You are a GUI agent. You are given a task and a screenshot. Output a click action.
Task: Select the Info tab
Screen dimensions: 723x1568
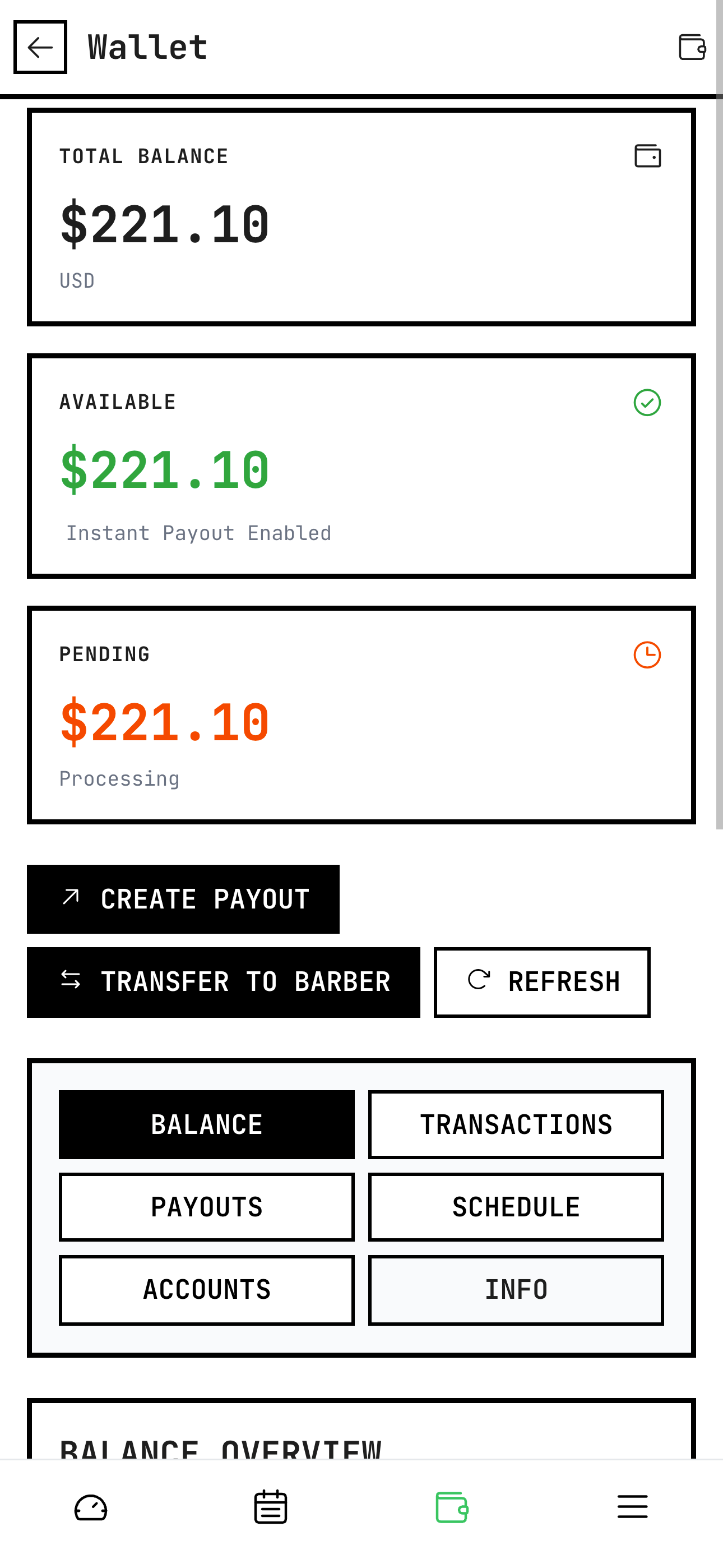(x=516, y=1289)
